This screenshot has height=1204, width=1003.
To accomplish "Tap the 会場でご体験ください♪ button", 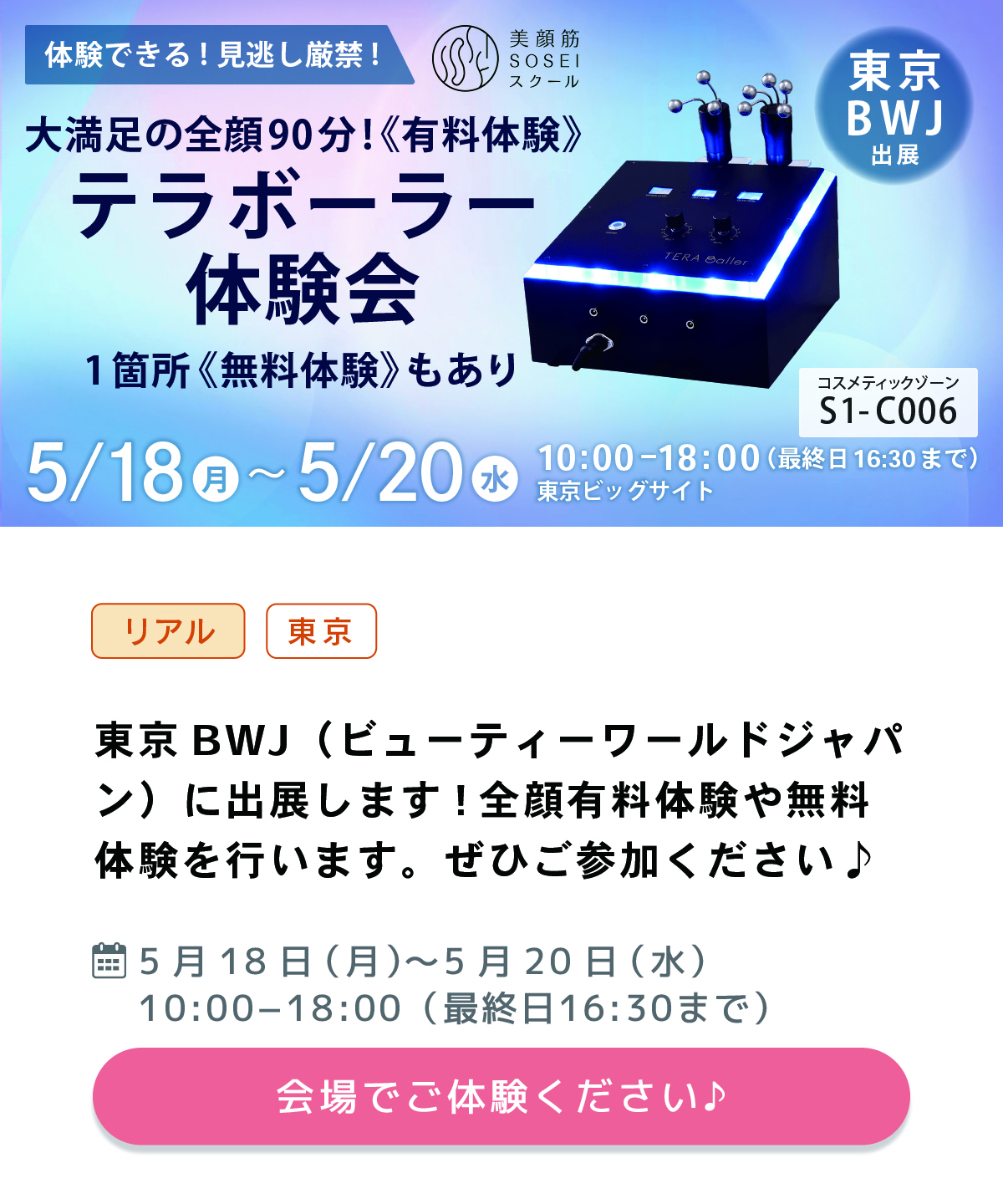I will tap(501, 1096).
